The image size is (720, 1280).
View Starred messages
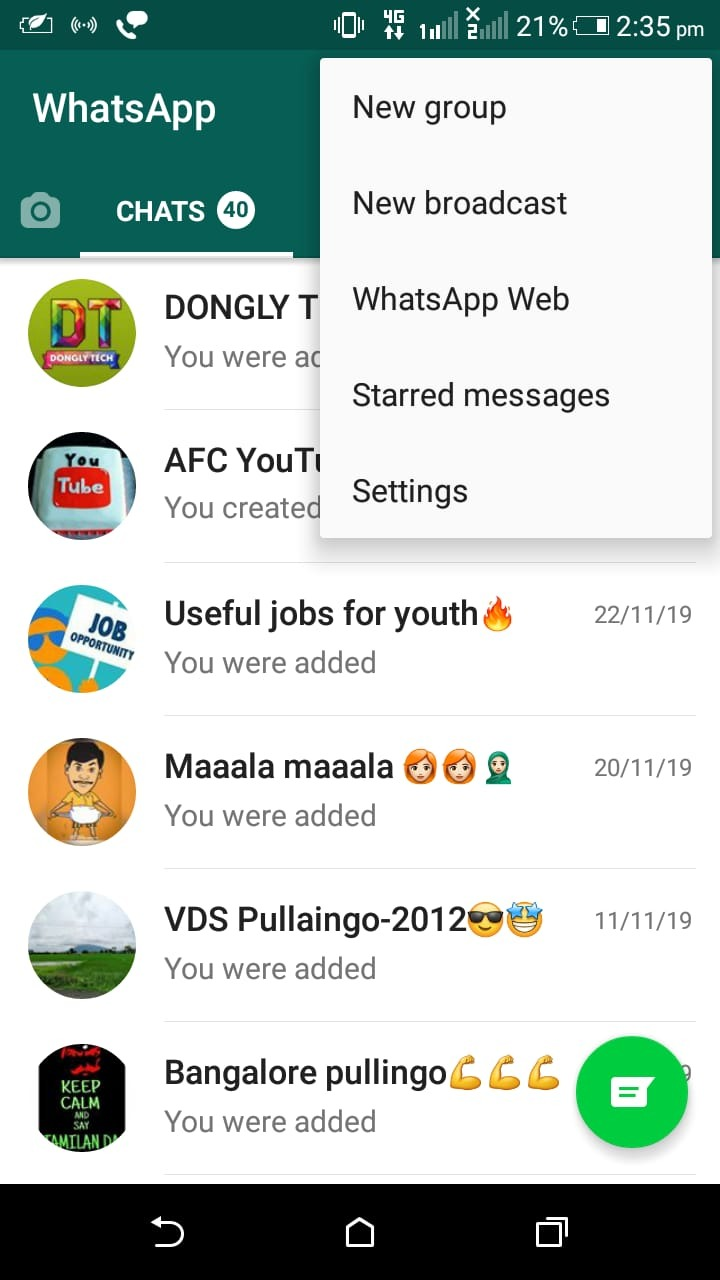pos(480,395)
